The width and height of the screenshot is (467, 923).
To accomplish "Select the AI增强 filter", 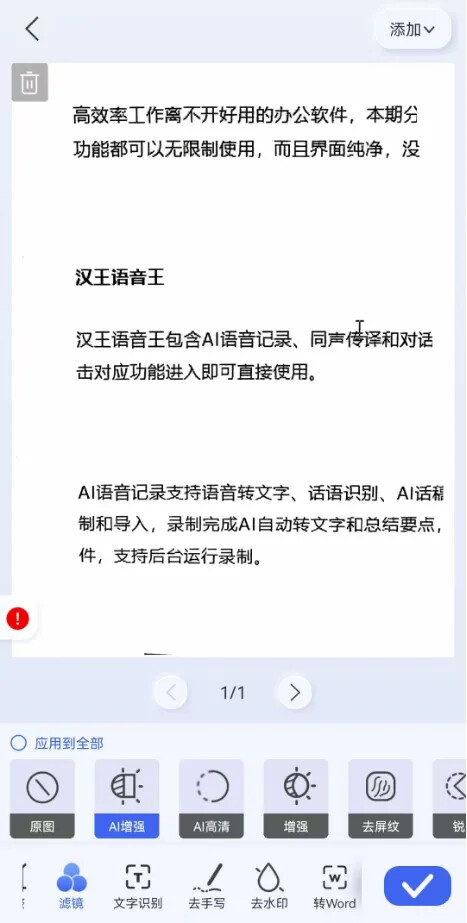I will [x=127, y=799].
